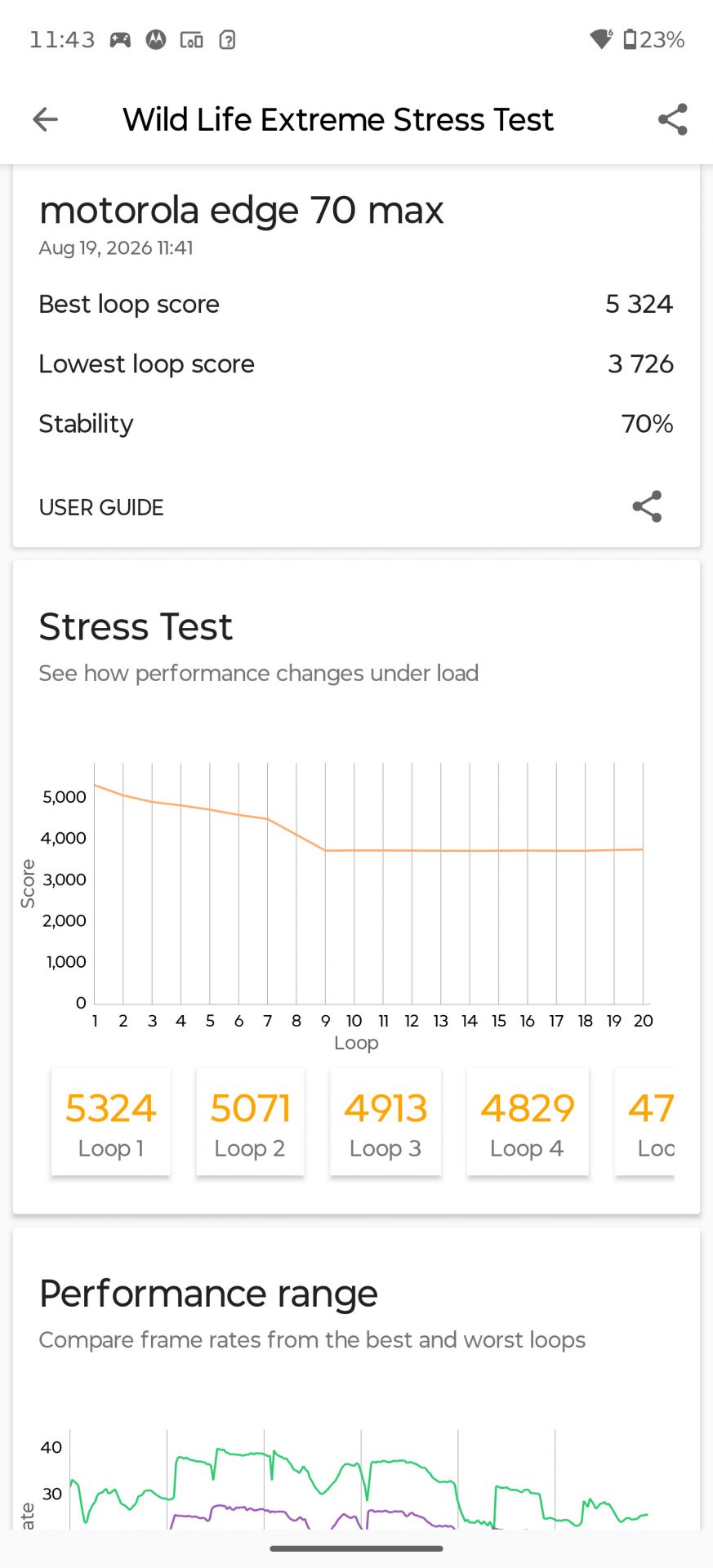Select the Loop 1 score card
Viewport: 713px width, 1568px height.
point(111,1122)
